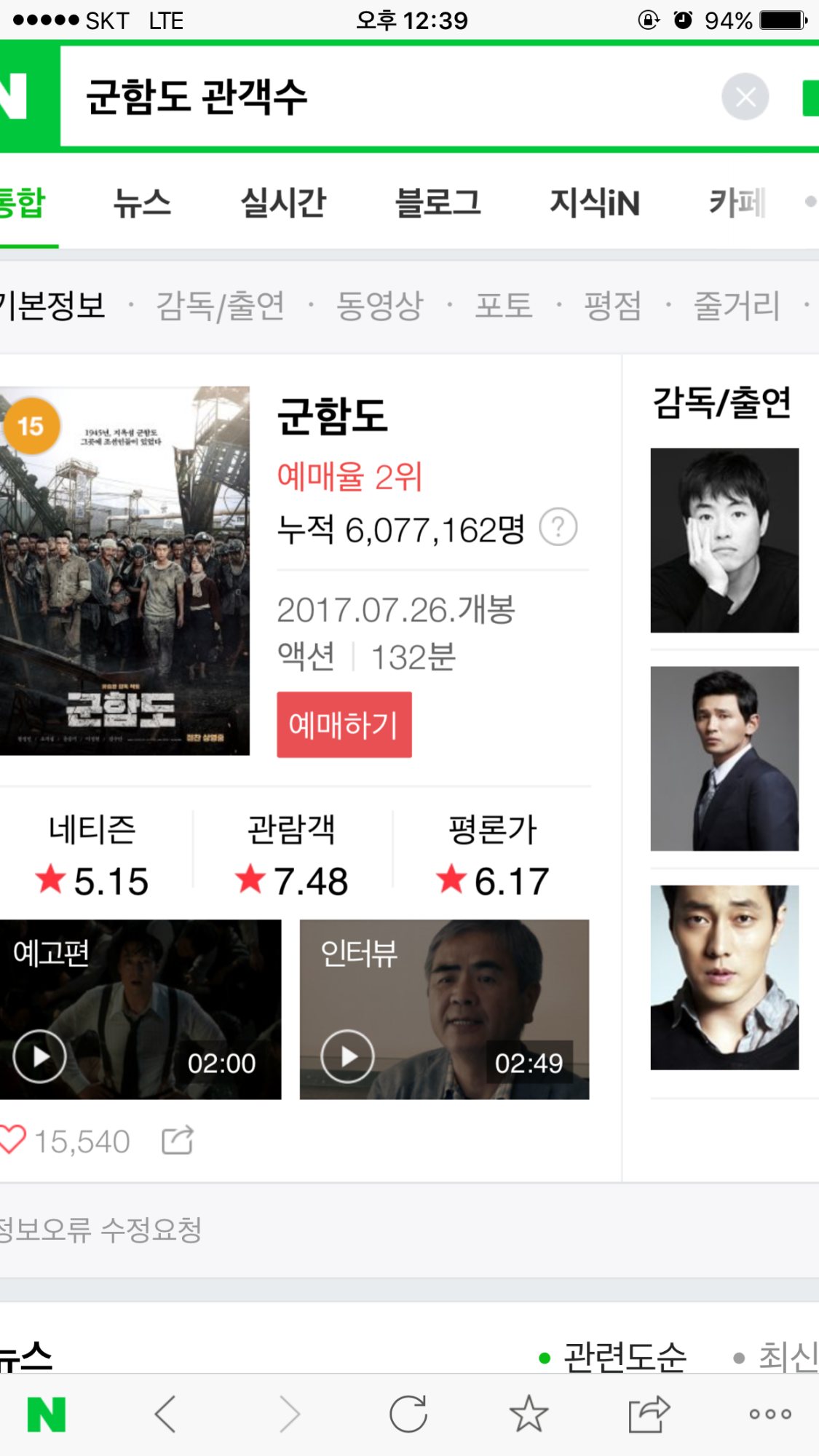
Task: Open the 포토 section
Action: click(503, 306)
